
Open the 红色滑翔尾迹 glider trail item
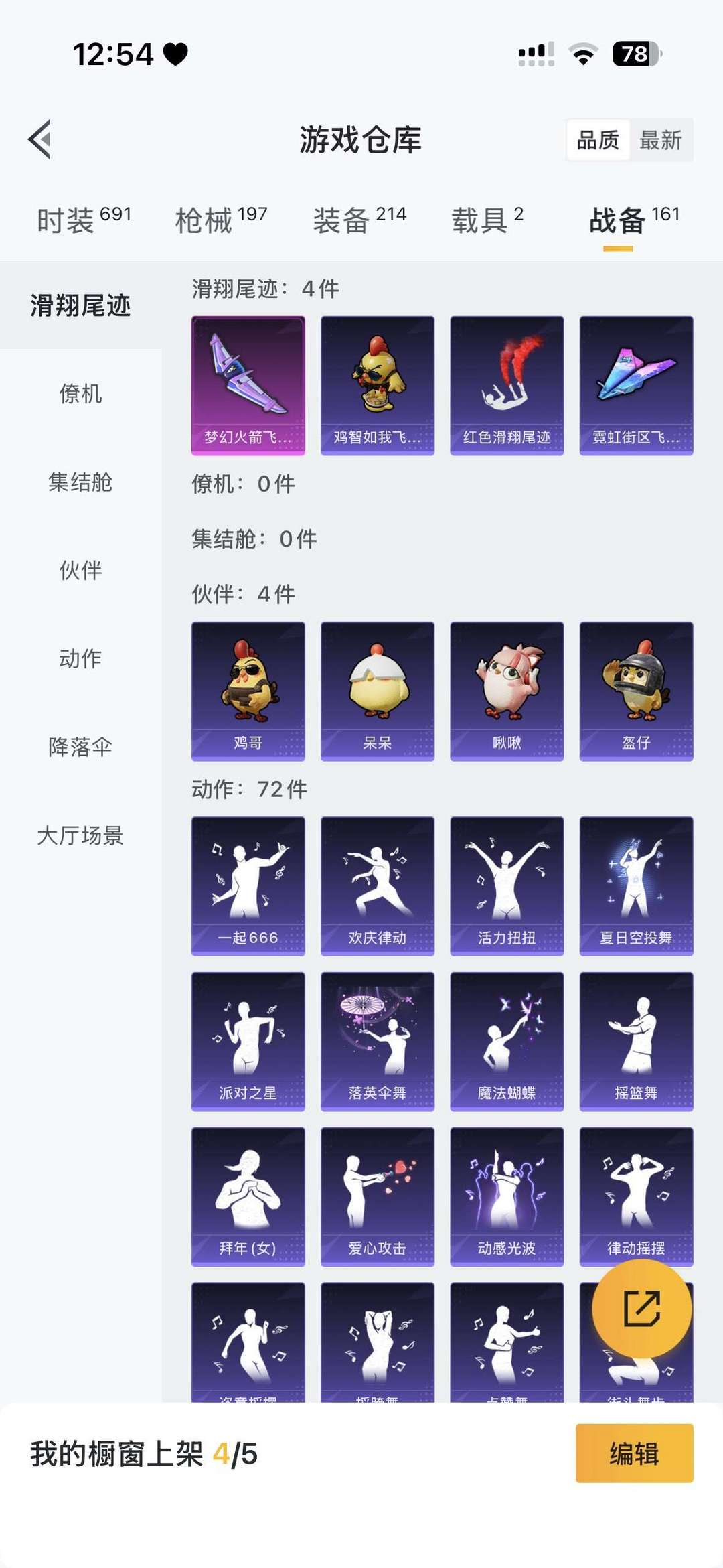coord(507,384)
